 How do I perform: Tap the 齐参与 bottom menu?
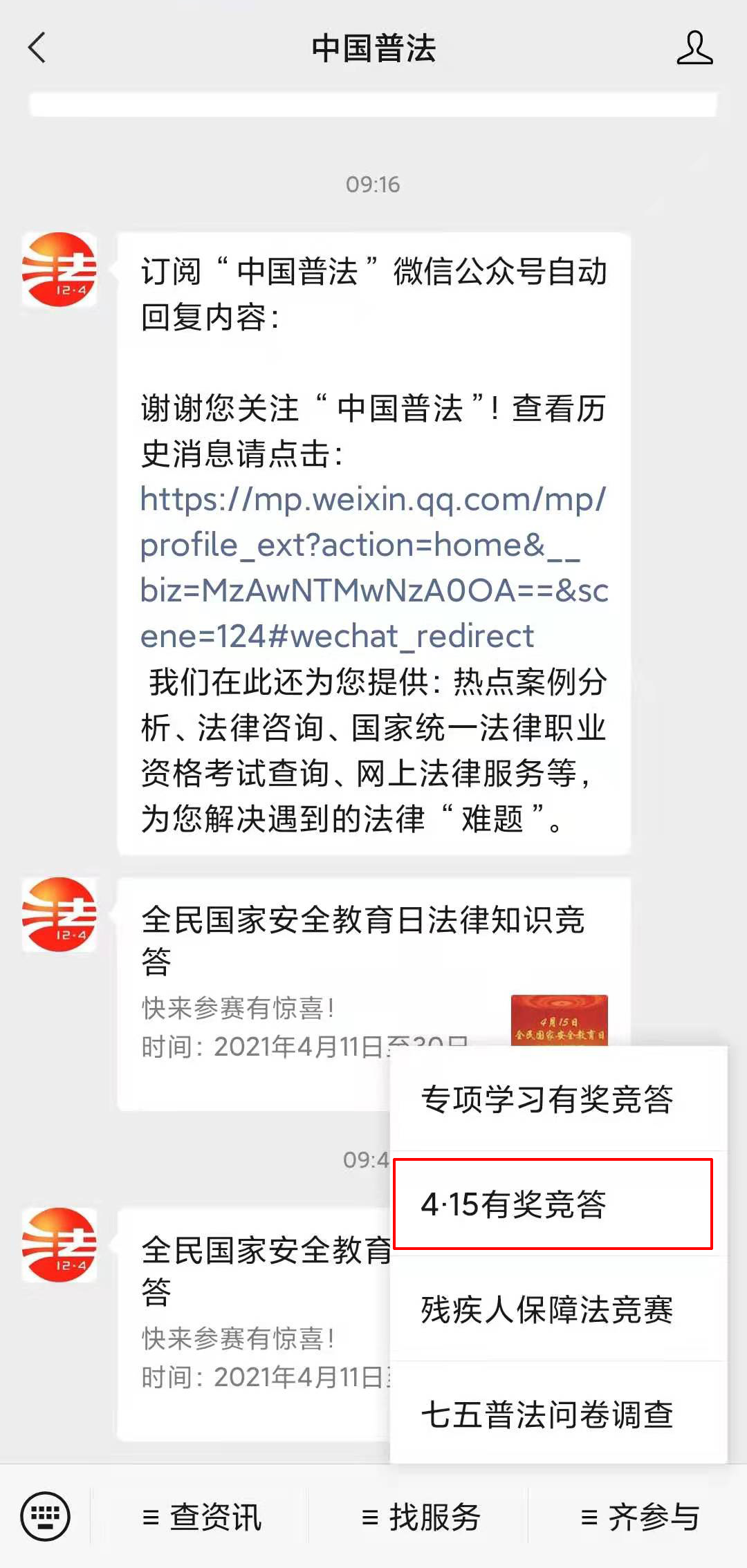(640, 1518)
